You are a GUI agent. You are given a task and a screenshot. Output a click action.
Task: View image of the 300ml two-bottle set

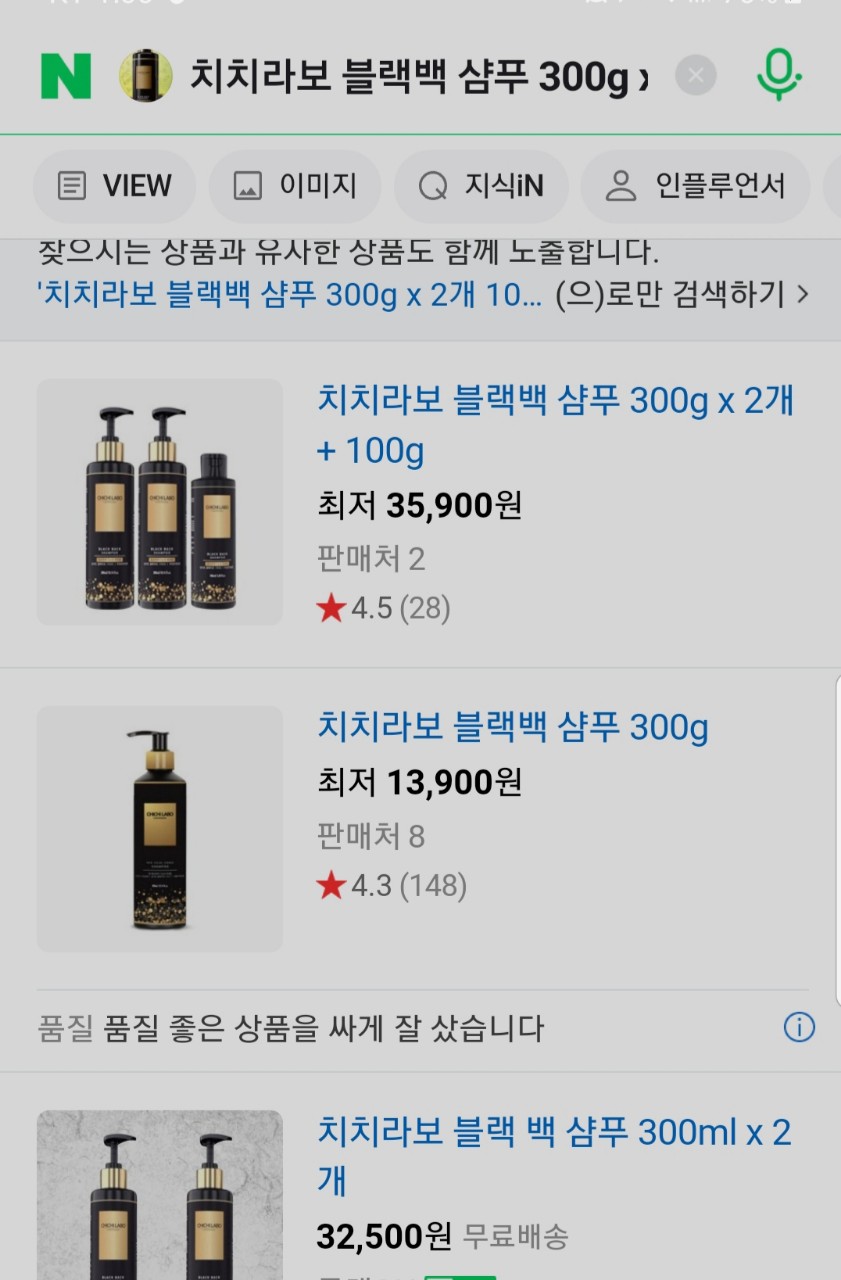coord(160,1195)
